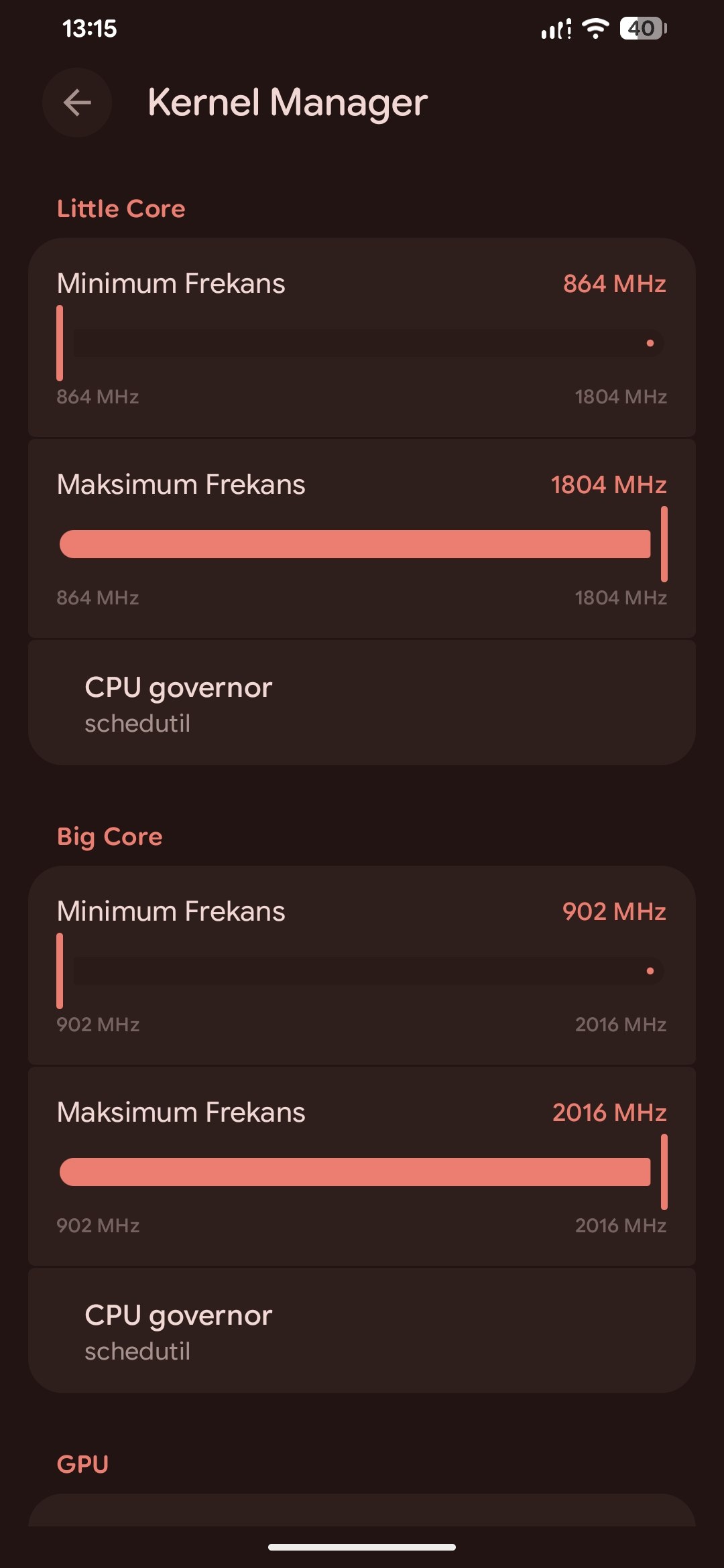This screenshot has height=1568, width=724.
Task: Go back from Kernel Manager
Action: coord(77,103)
